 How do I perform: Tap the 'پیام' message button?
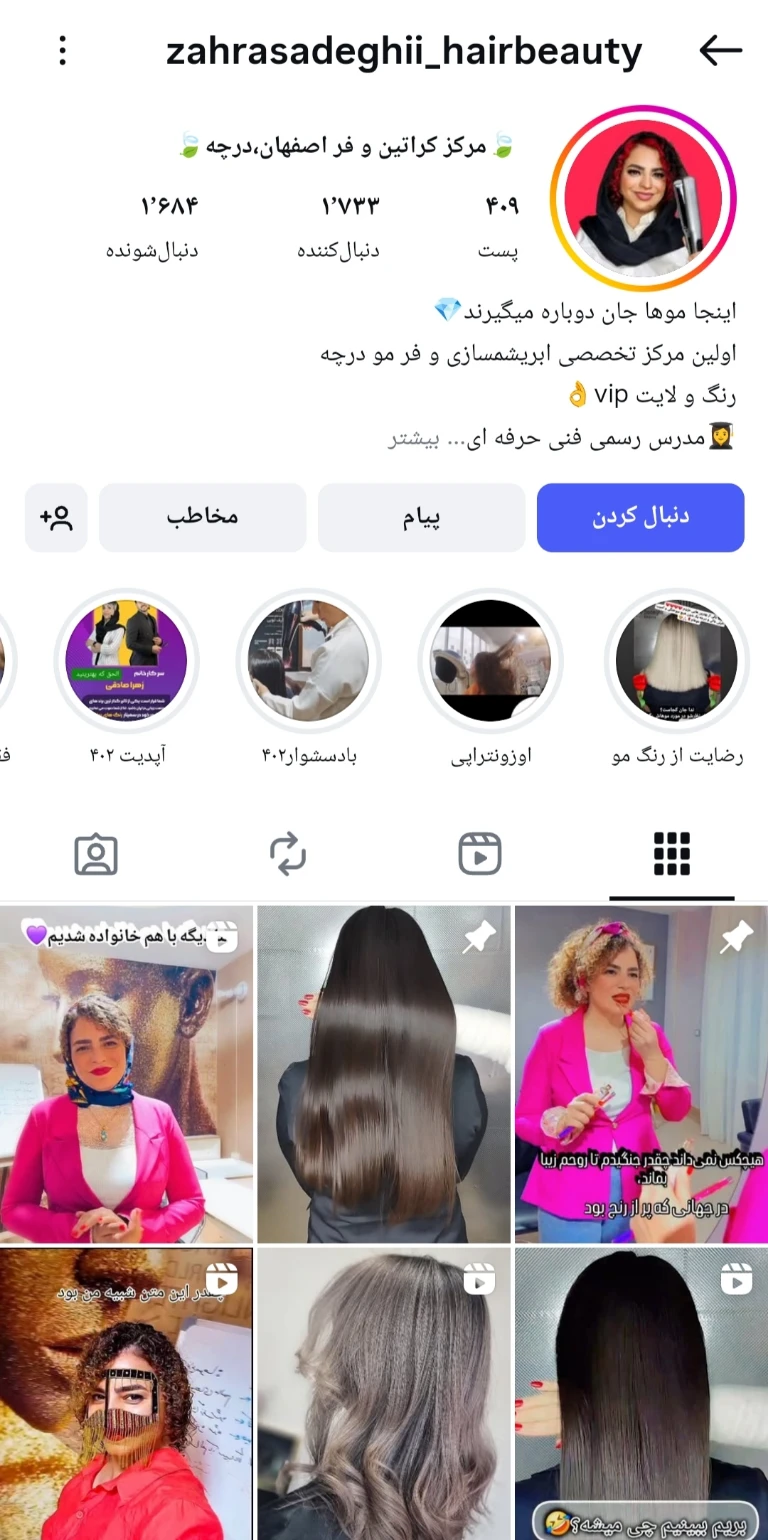(421, 517)
